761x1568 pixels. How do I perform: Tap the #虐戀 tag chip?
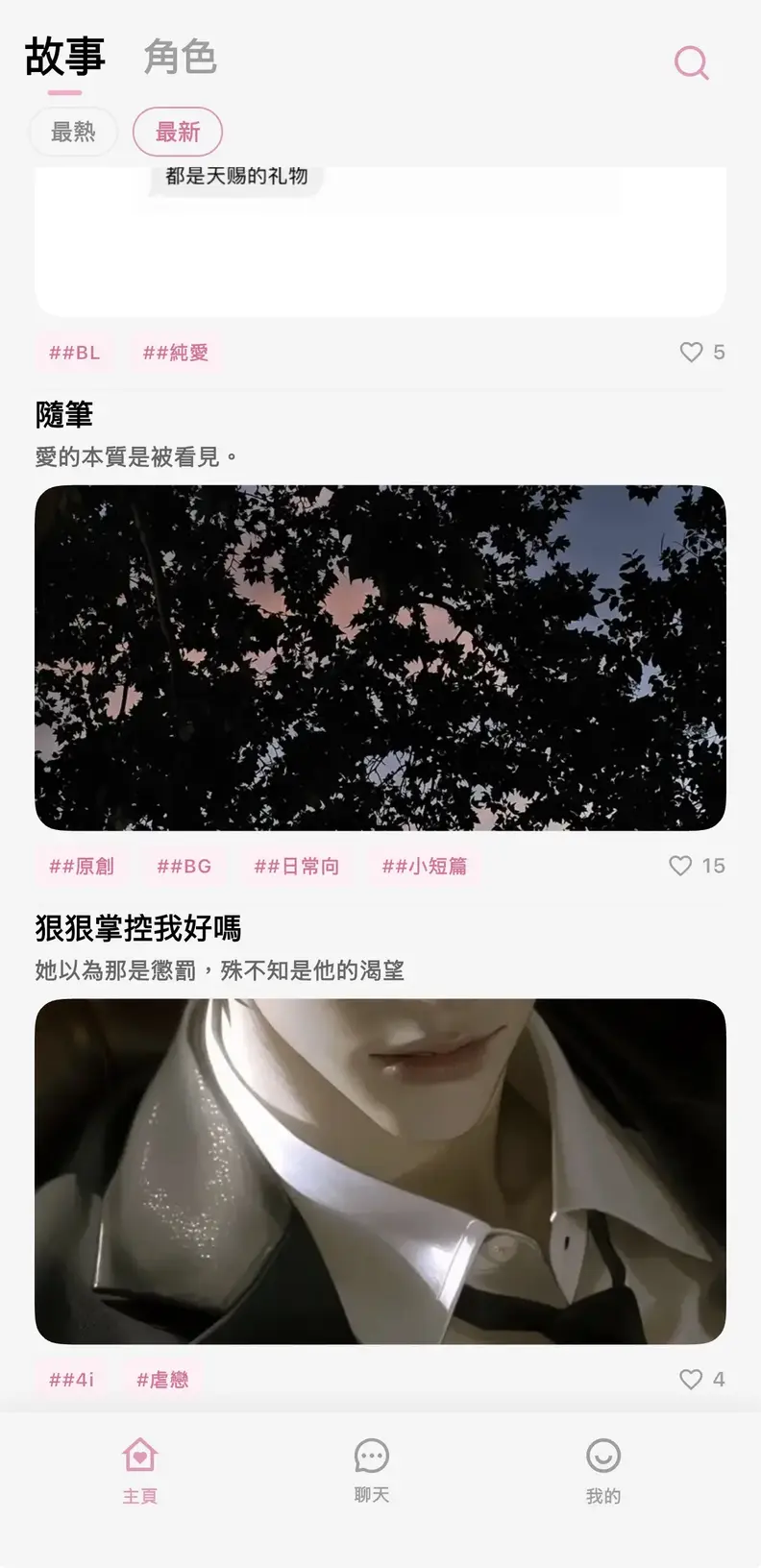[x=162, y=1380]
